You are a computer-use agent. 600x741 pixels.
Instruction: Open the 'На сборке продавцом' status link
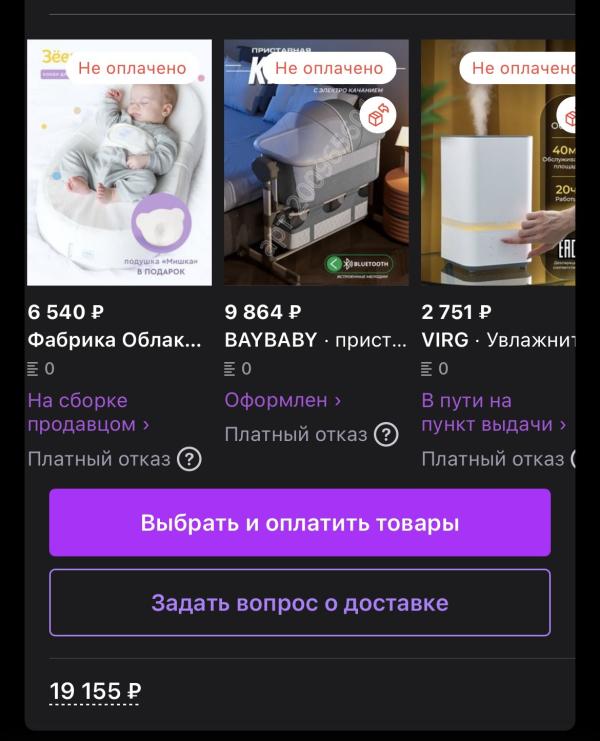tap(88, 412)
